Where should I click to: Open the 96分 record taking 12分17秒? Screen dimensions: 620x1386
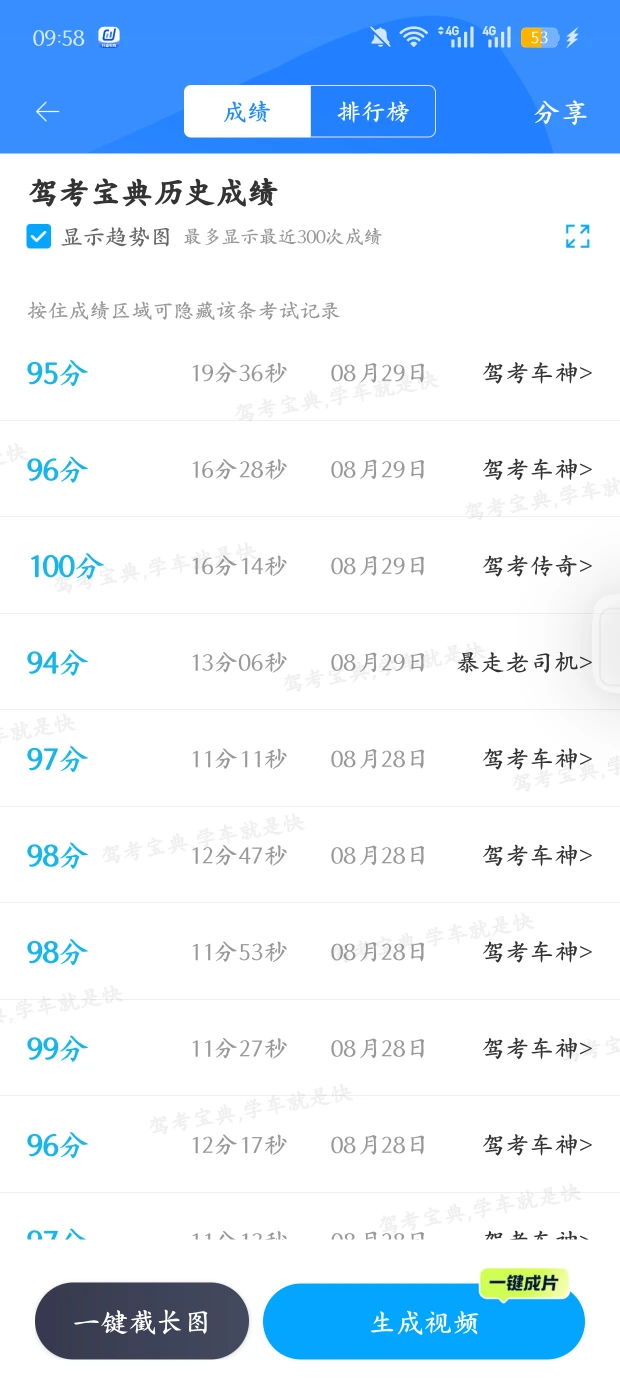(310, 1145)
